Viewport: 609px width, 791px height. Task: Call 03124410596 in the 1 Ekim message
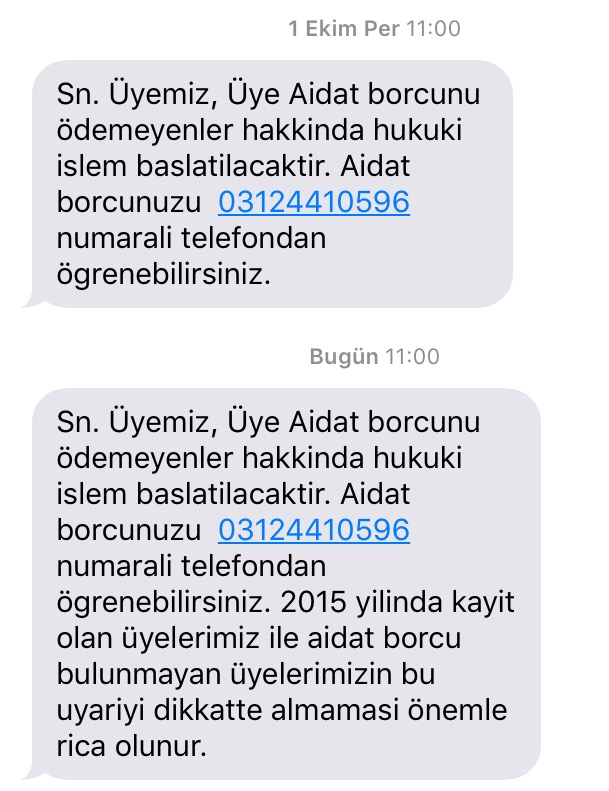[313, 202]
